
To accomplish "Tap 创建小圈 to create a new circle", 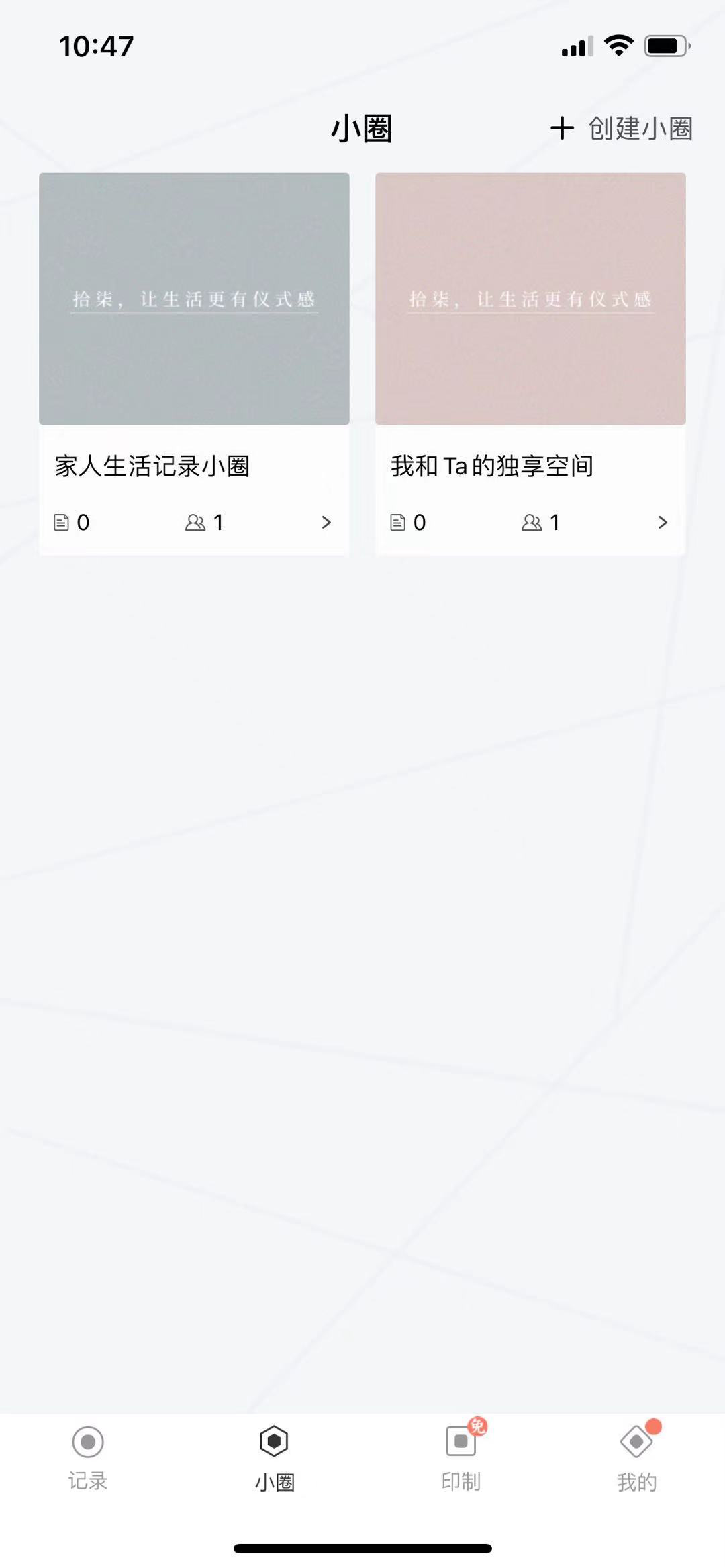I will point(622,128).
